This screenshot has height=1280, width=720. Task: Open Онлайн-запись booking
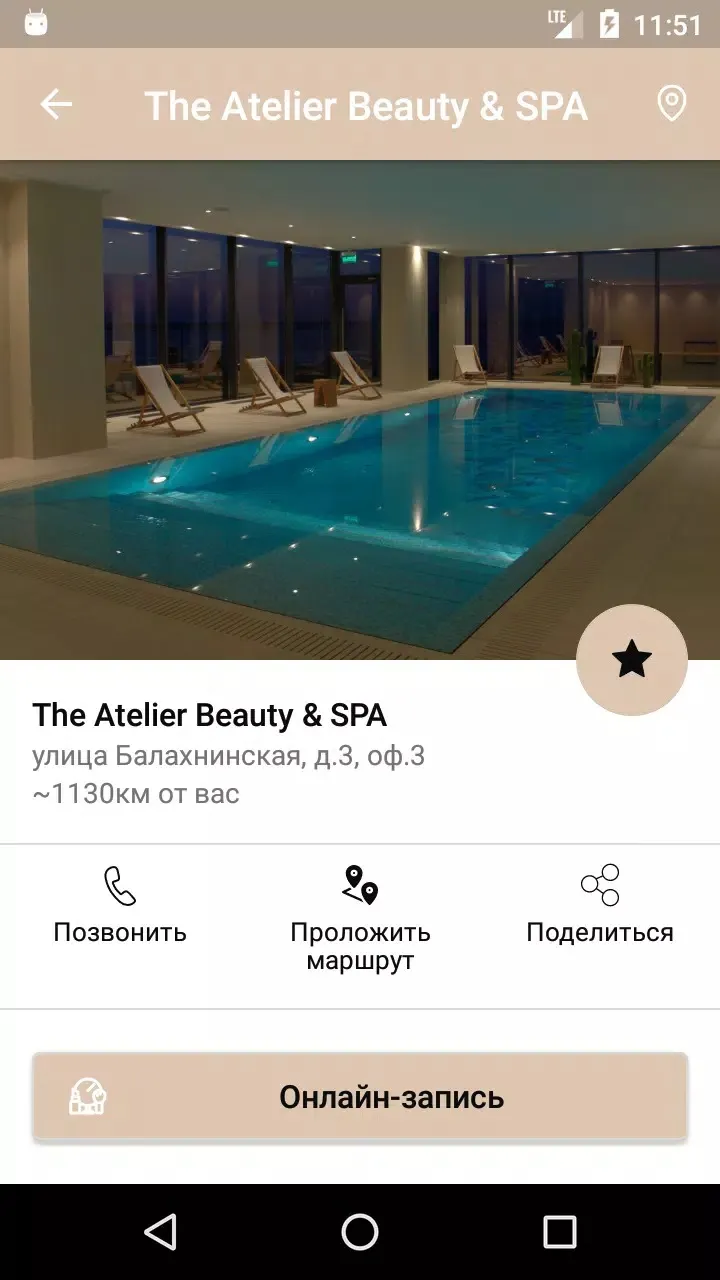pos(360,1097)
